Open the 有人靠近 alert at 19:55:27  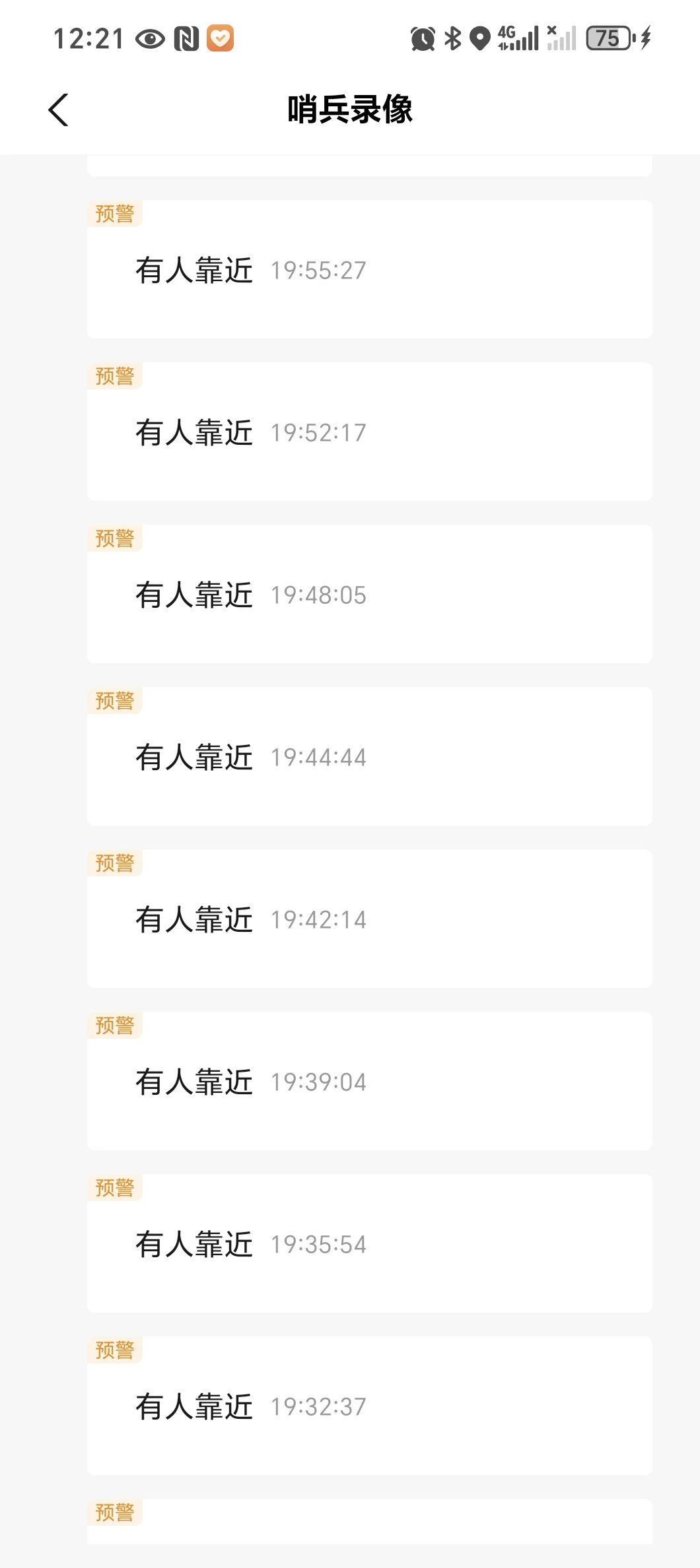(370, 269)
